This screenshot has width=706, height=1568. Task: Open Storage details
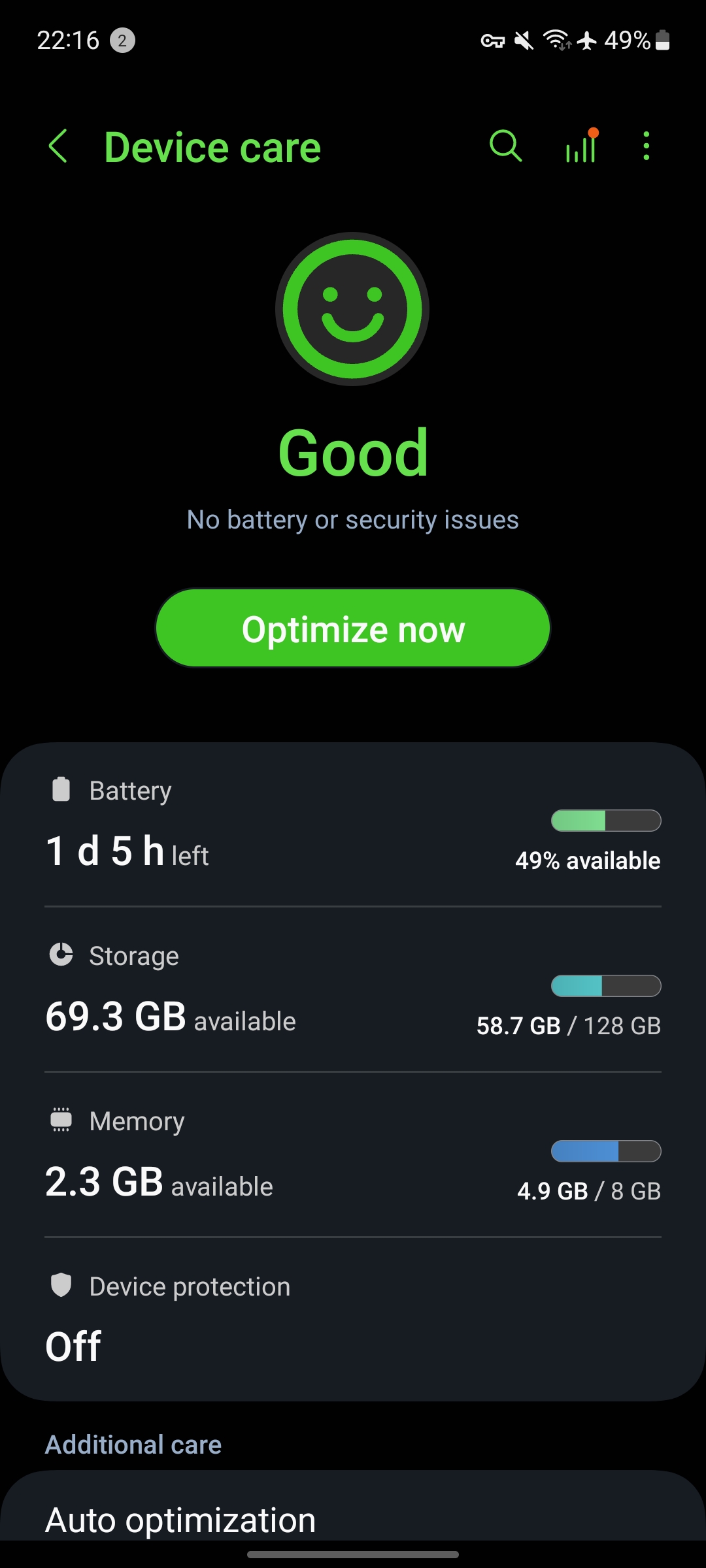click(353, 990)
